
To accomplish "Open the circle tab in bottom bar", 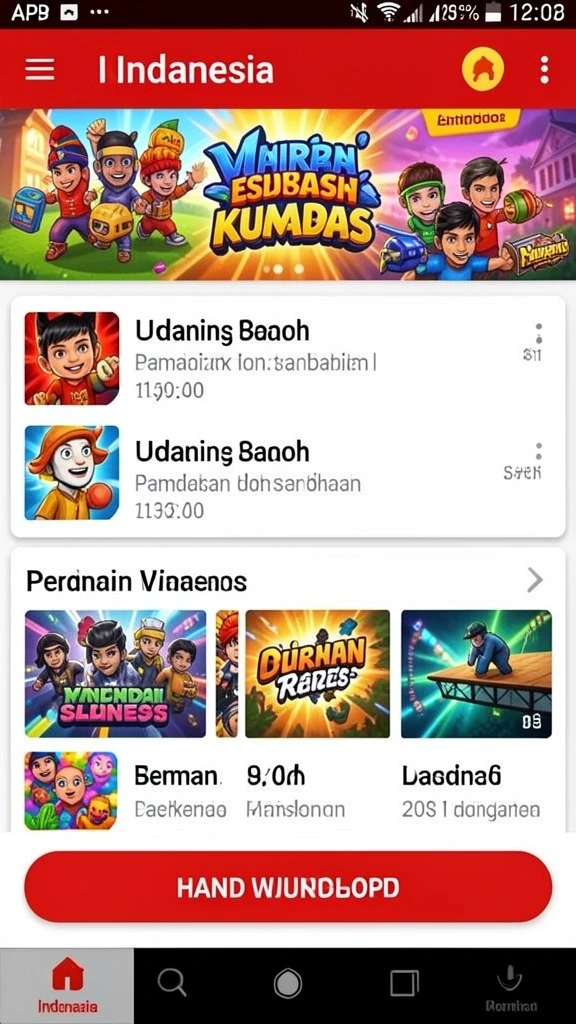I will [x=287, y=982].
